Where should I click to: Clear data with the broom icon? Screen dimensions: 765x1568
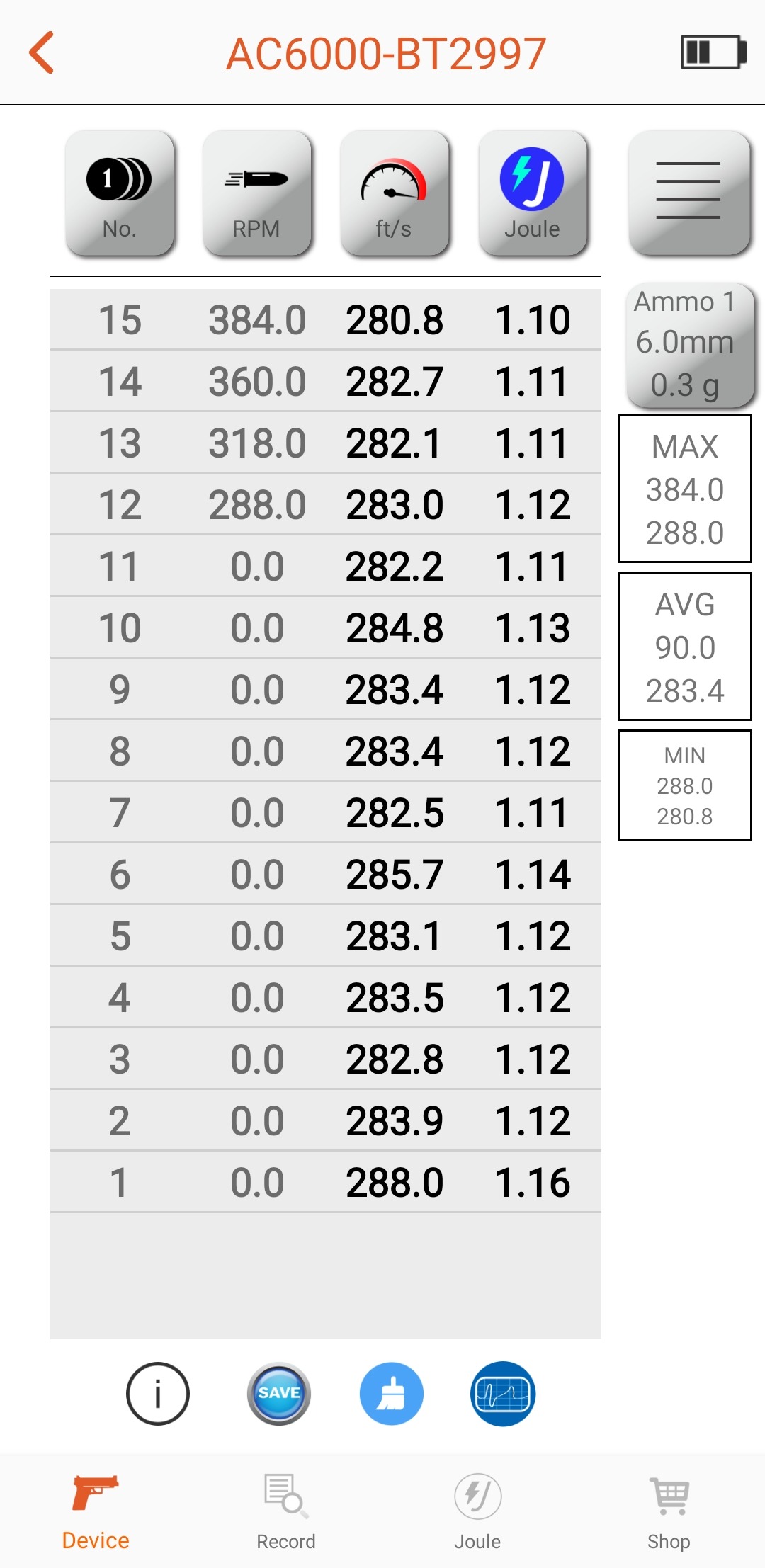coord(391,1394)
